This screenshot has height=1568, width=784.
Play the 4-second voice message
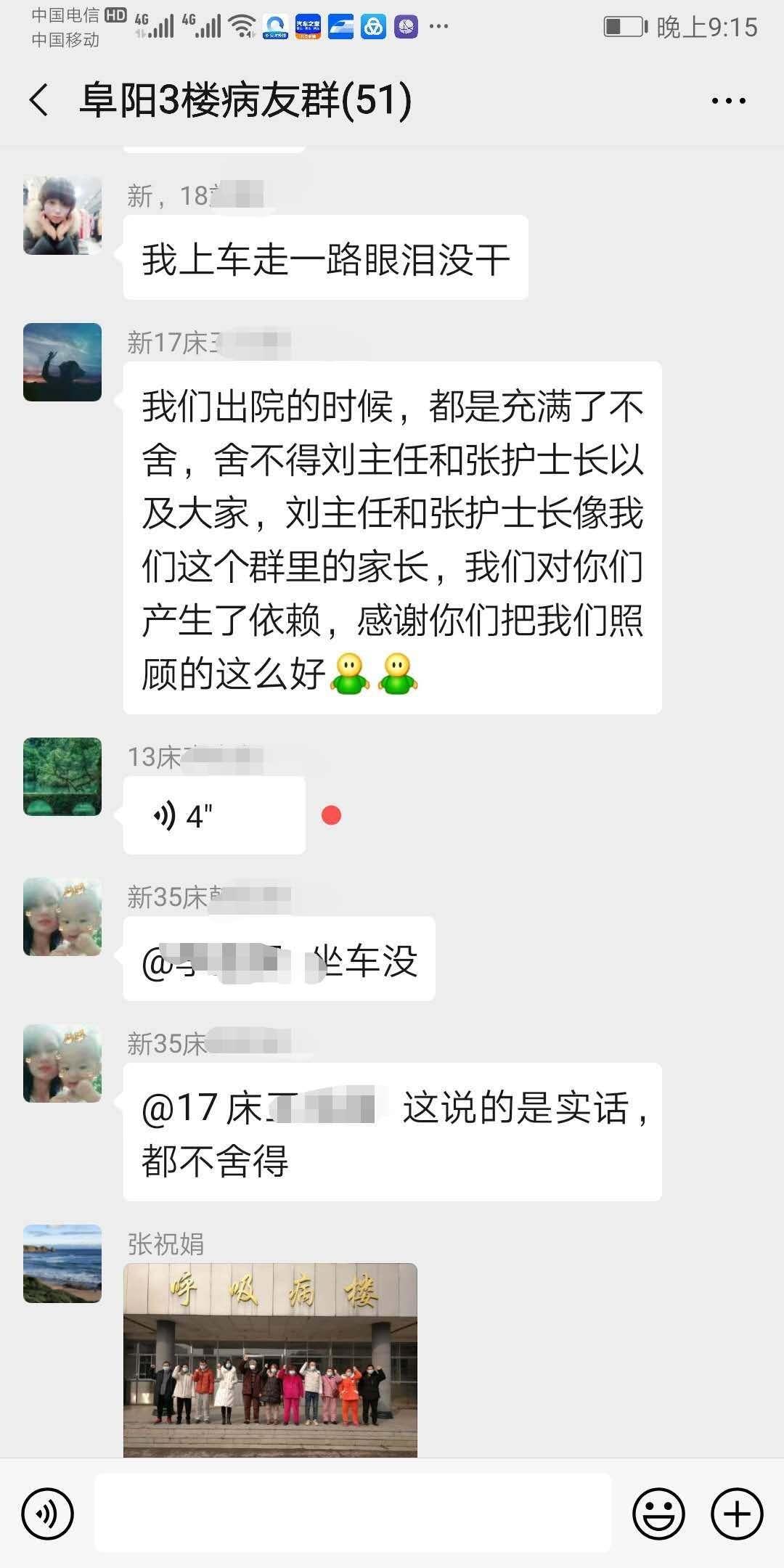214,815
